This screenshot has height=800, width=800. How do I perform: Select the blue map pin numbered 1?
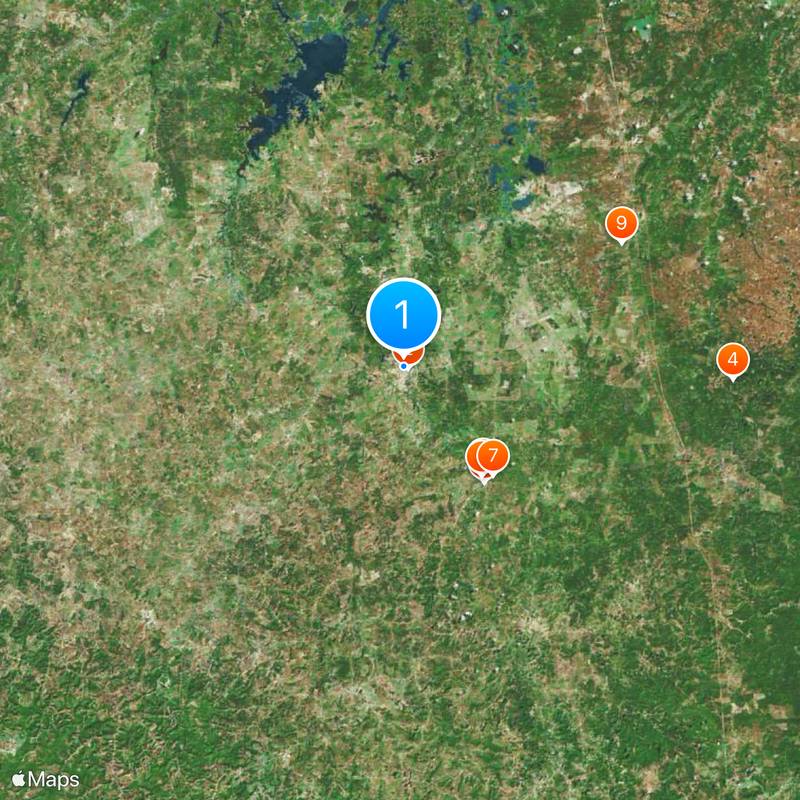coord(404,315)
